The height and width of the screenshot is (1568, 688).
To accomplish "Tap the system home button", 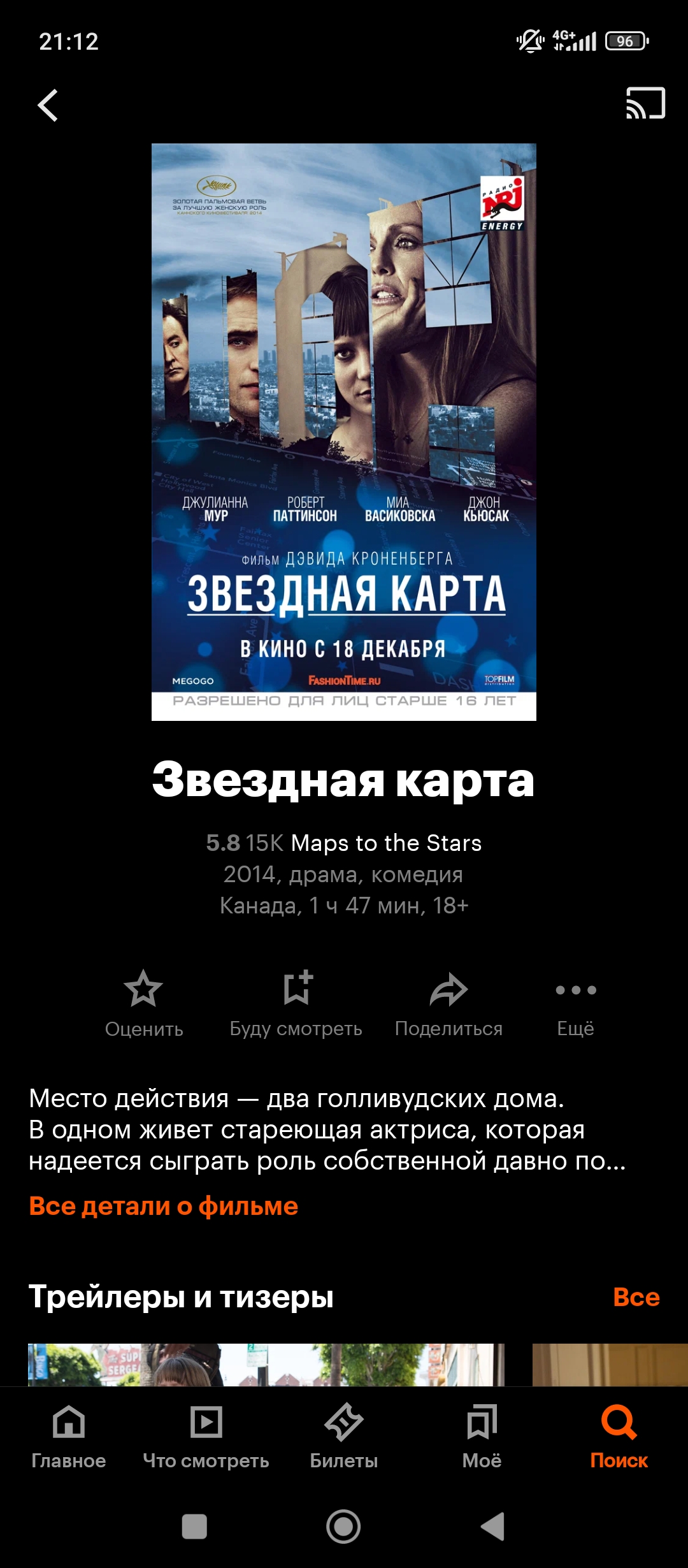I will pyautogui.click(x=343, y=1527).
